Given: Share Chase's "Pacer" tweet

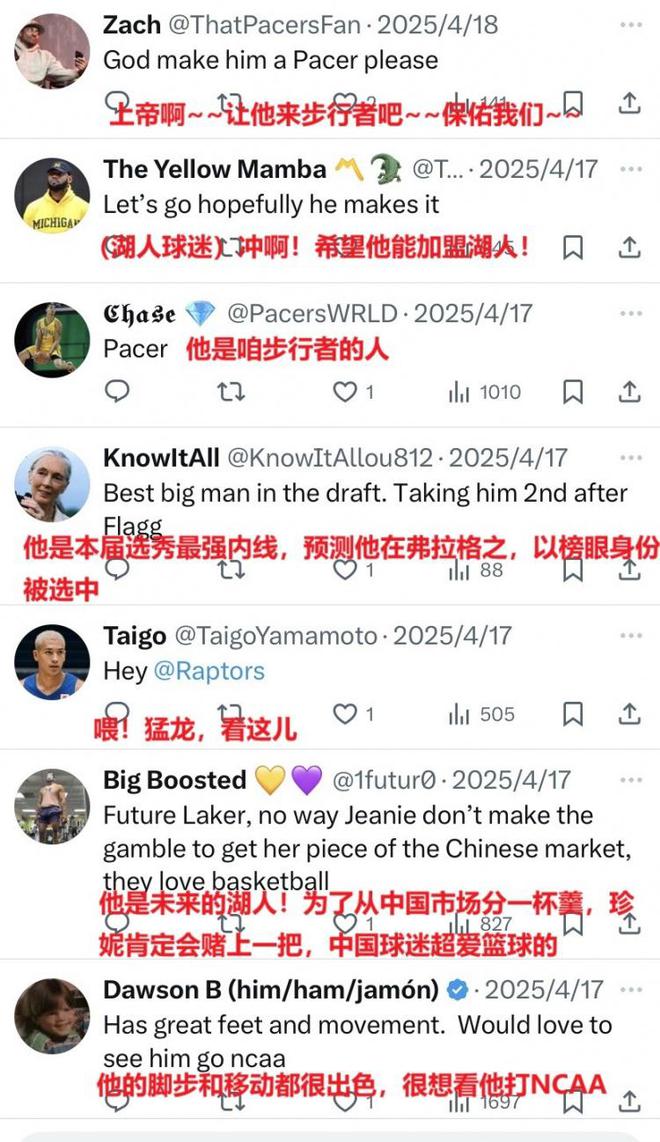Looking at the screenshot, I should [629, 392].
